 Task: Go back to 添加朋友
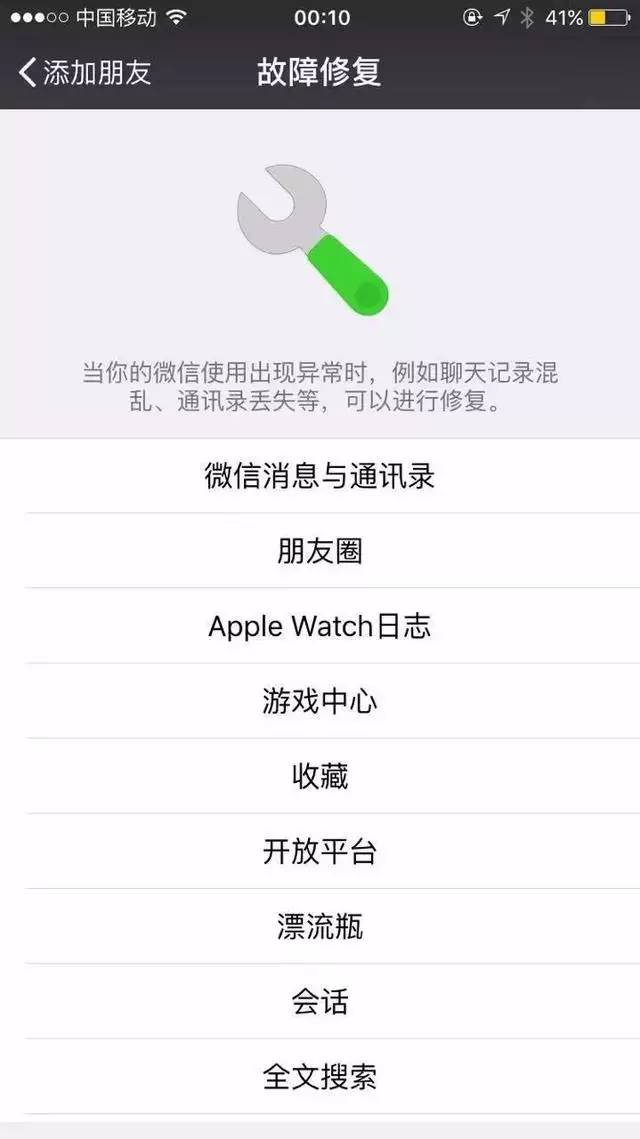pos(85,73)
